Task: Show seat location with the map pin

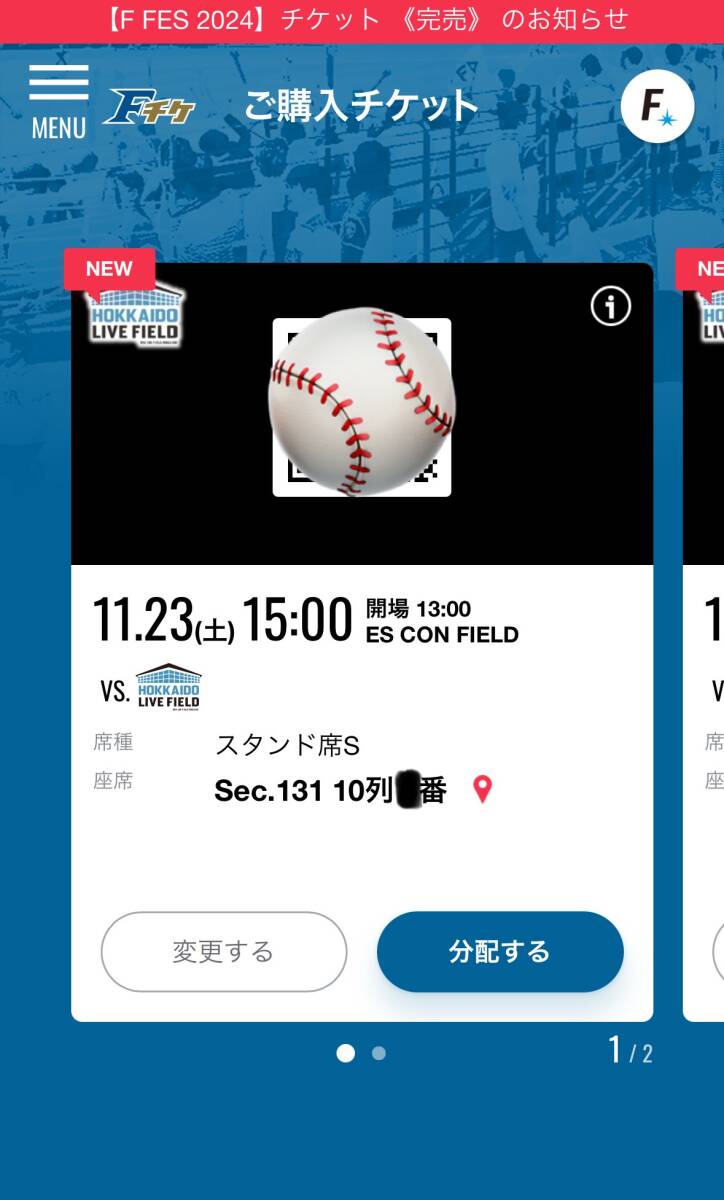Action: click(483, 790)
